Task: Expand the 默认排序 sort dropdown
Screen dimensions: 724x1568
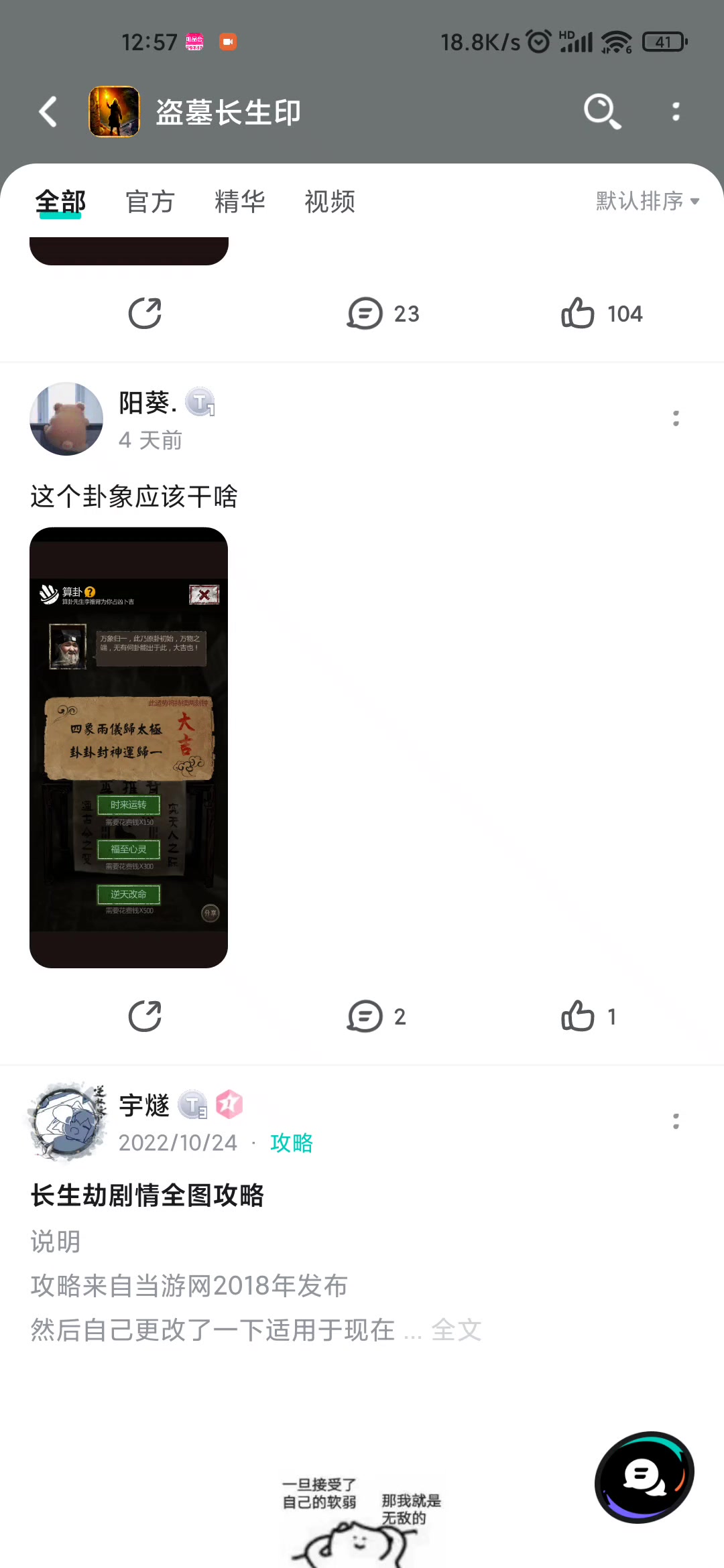Action: [x=648, y=200]
